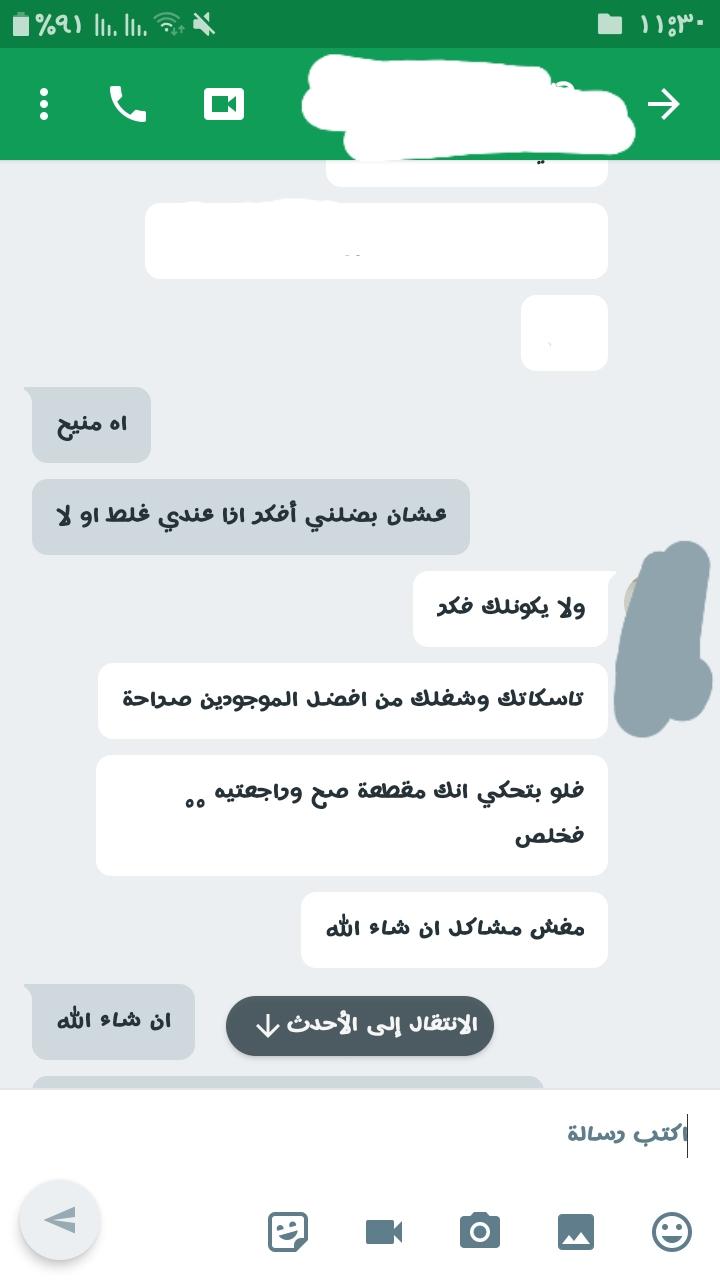Select the ان شاء الله message bubble
The image size is (720, 1280).
click(x=112, y=1020)
